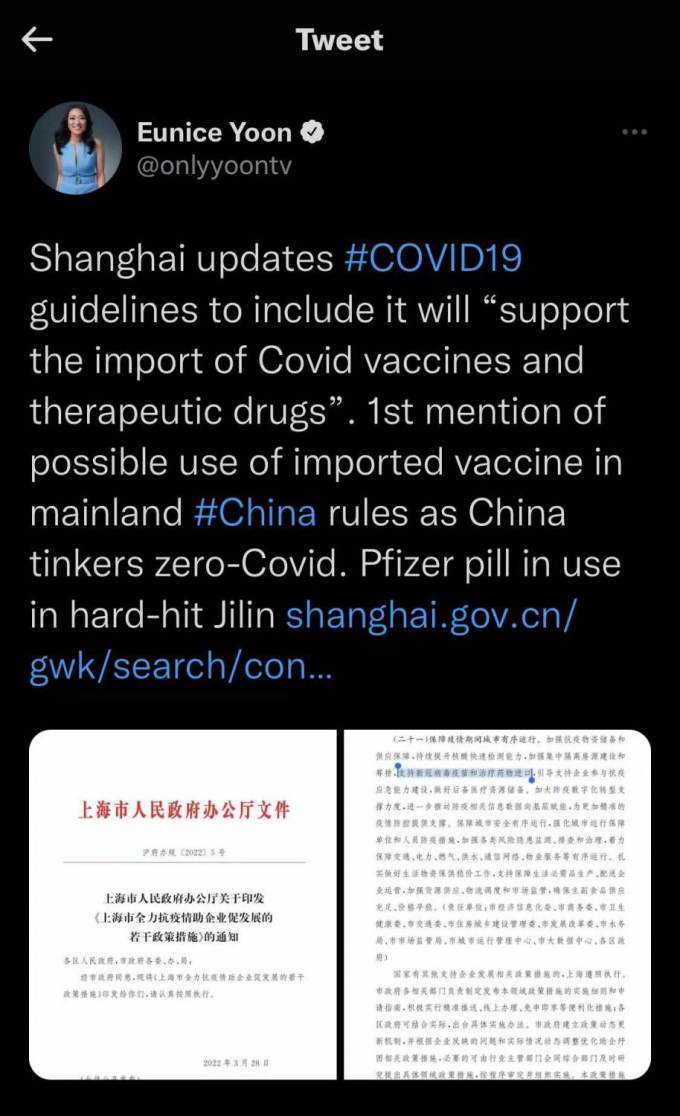The image size is (680, 1116).
Task: Go back using the top-left arrow
Action: [x=38, y=40]
